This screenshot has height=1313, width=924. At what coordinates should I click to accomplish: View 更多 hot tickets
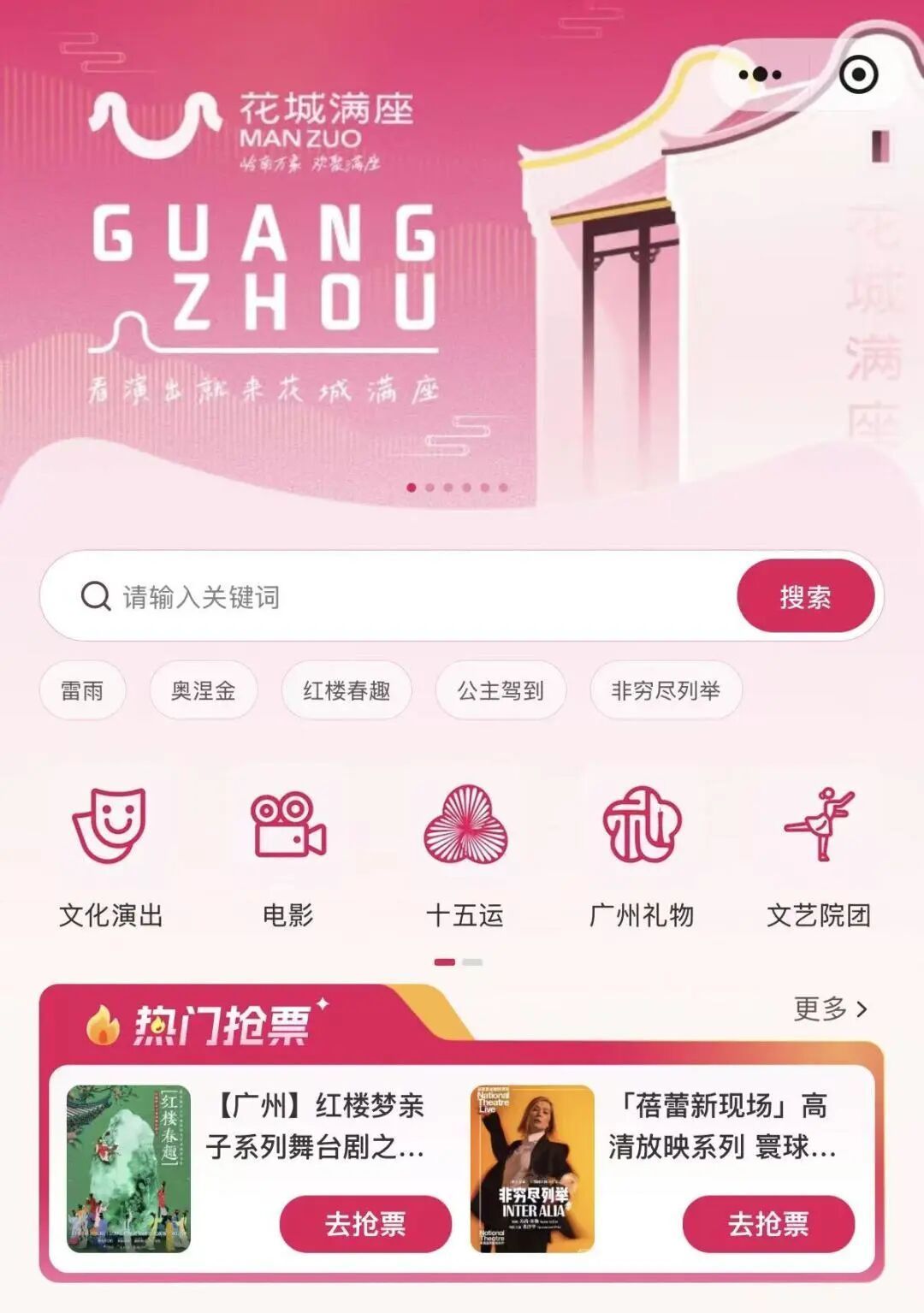point(830,1009)
